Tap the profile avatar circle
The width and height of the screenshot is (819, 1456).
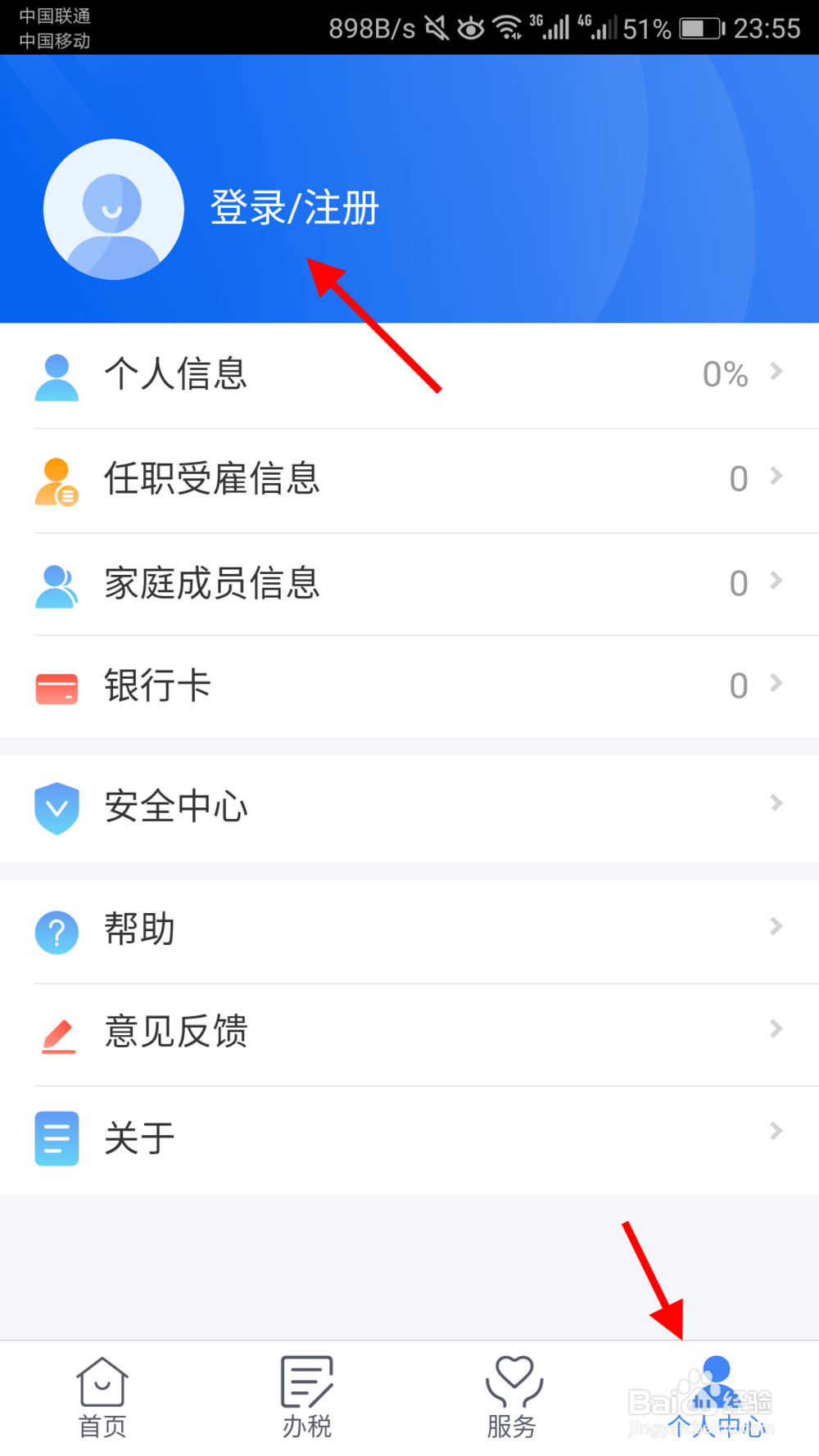coord(114,209)
